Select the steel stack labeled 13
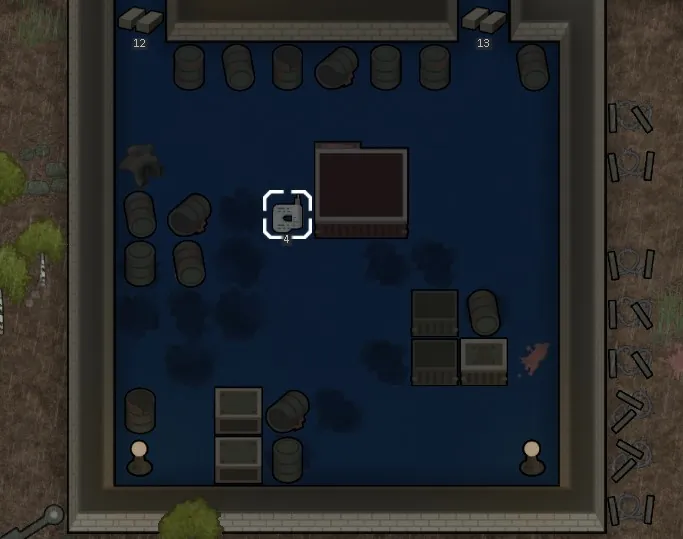 (484, 20)
